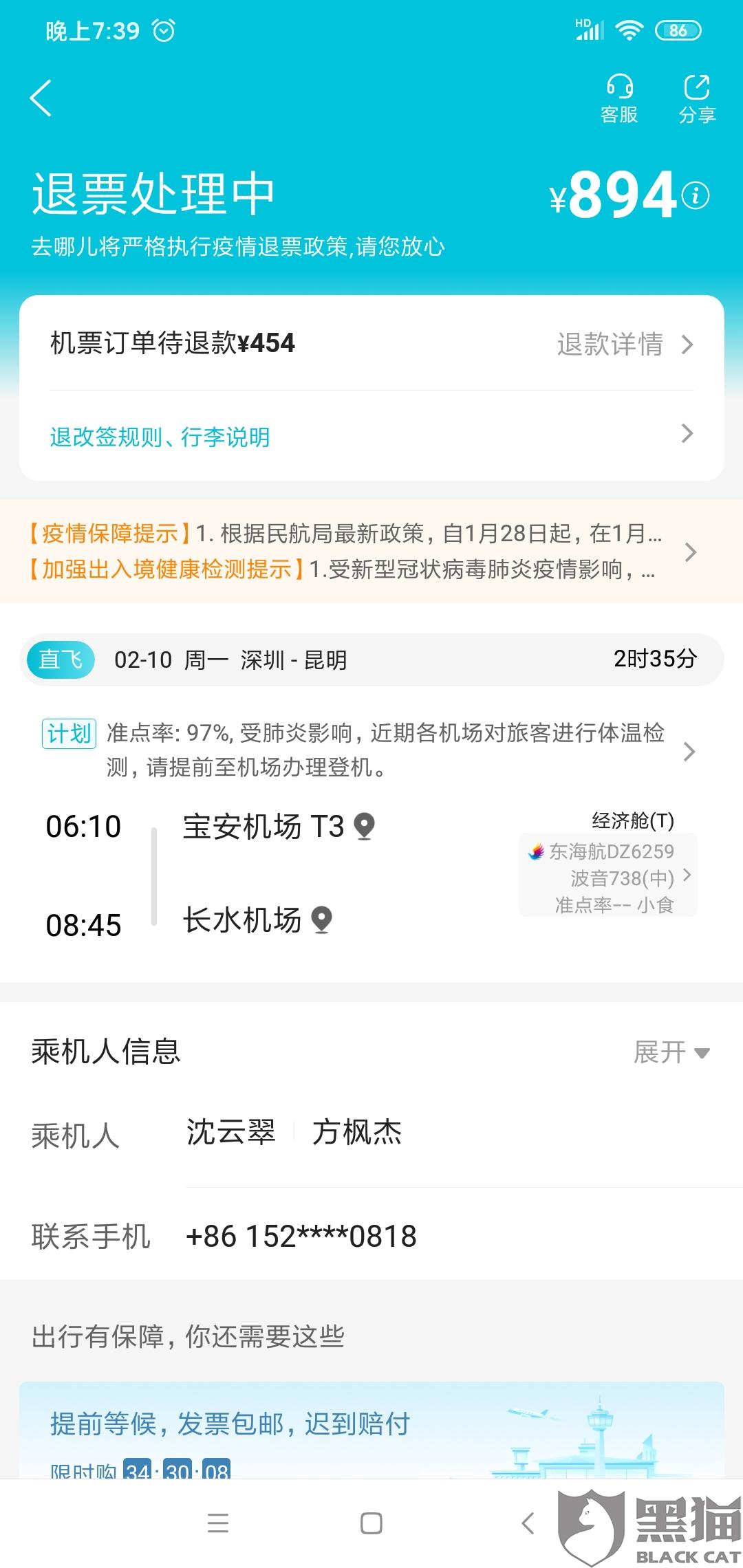Go back using the top-left arrow
The height and width of the screenshot is (1568, 743).
coord(40,96)
